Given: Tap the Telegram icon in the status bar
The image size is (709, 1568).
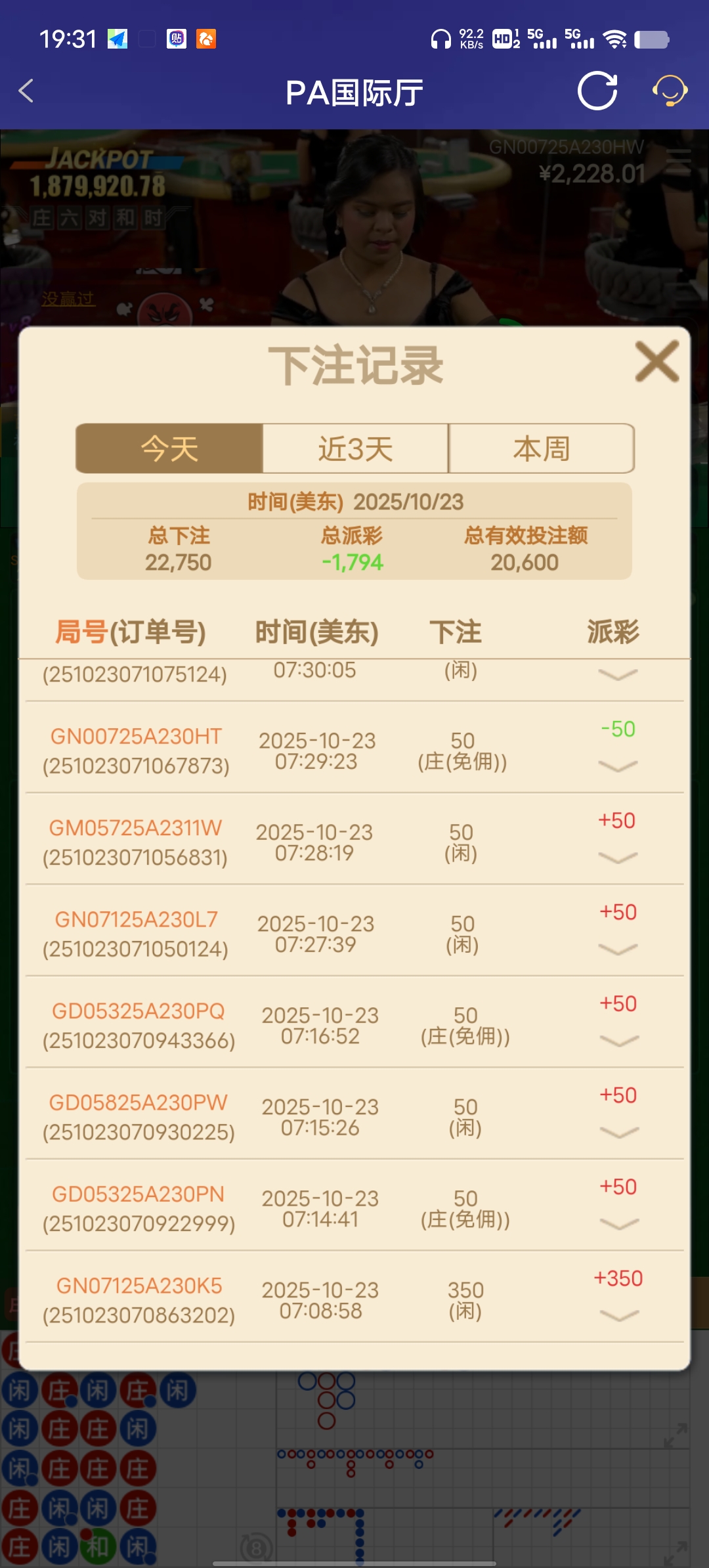Looking at the screenshot, I should 118,39.
